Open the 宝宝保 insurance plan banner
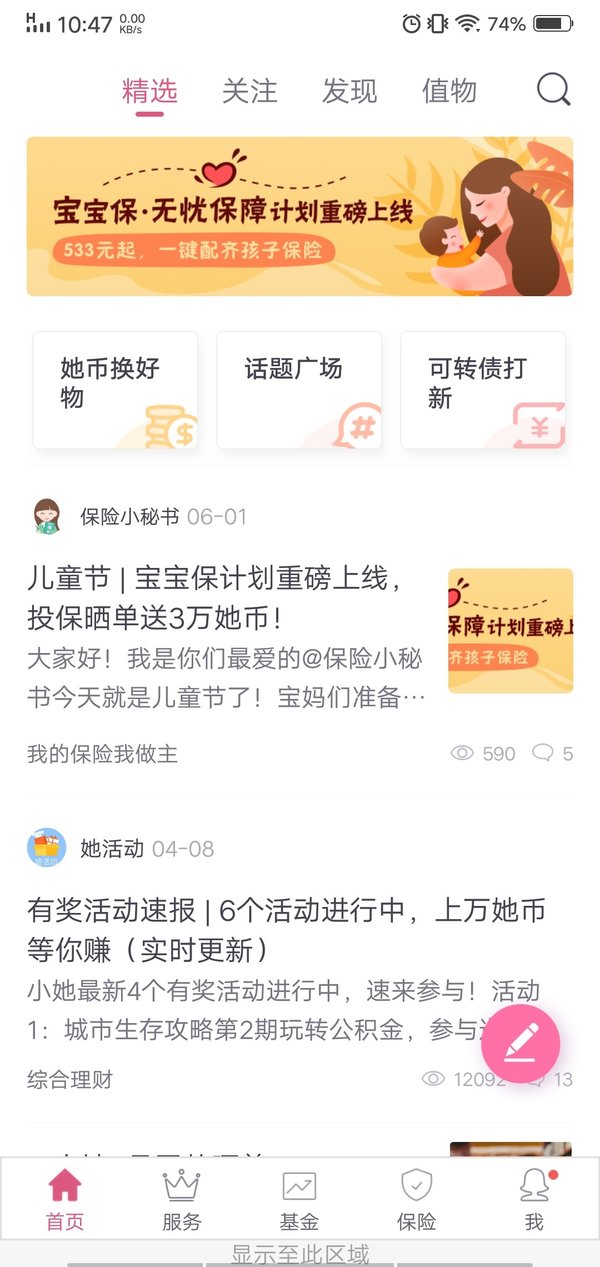Image resolution: width=600 pixels, height=1267 pixels. (300, 217)
